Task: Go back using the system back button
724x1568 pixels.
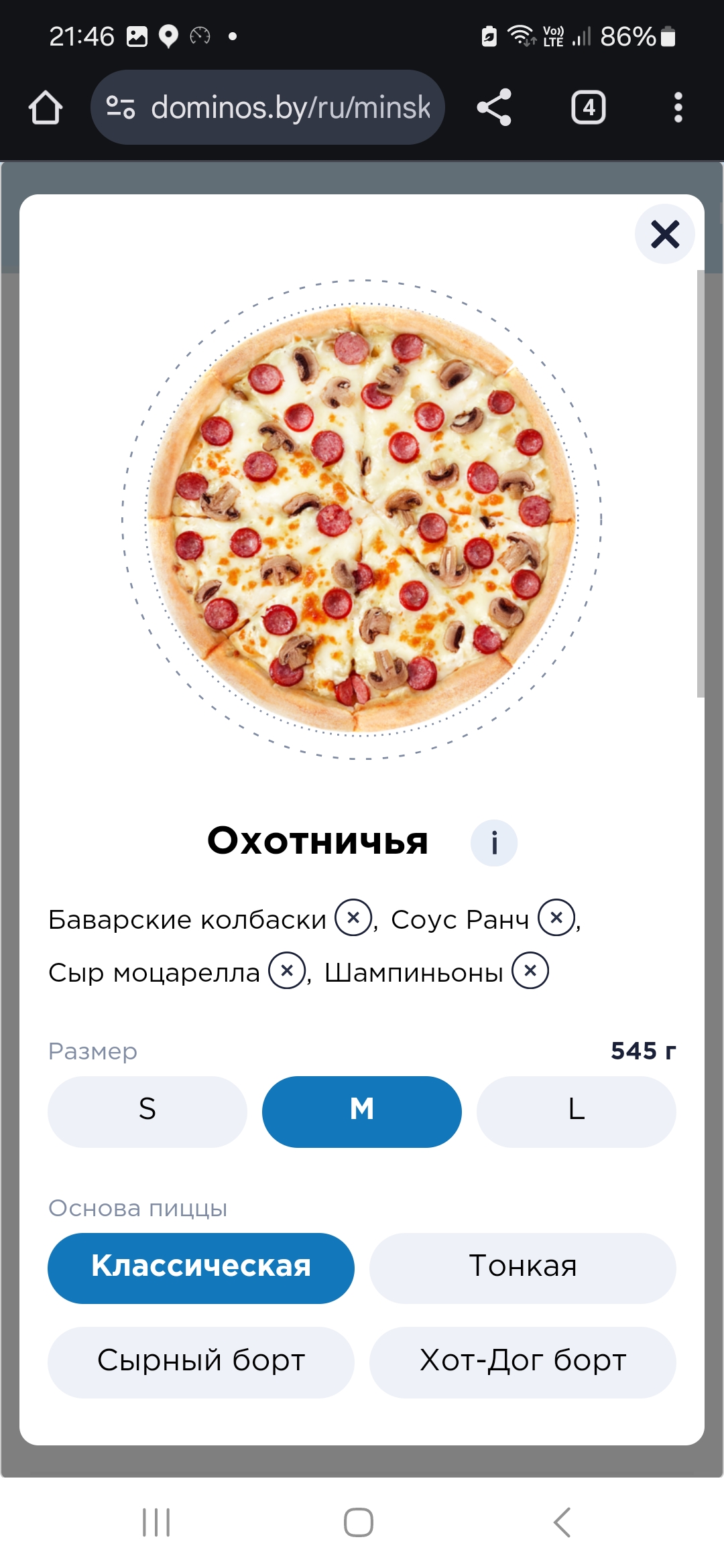Action: pyautogui.click(x=562, y=1522)
